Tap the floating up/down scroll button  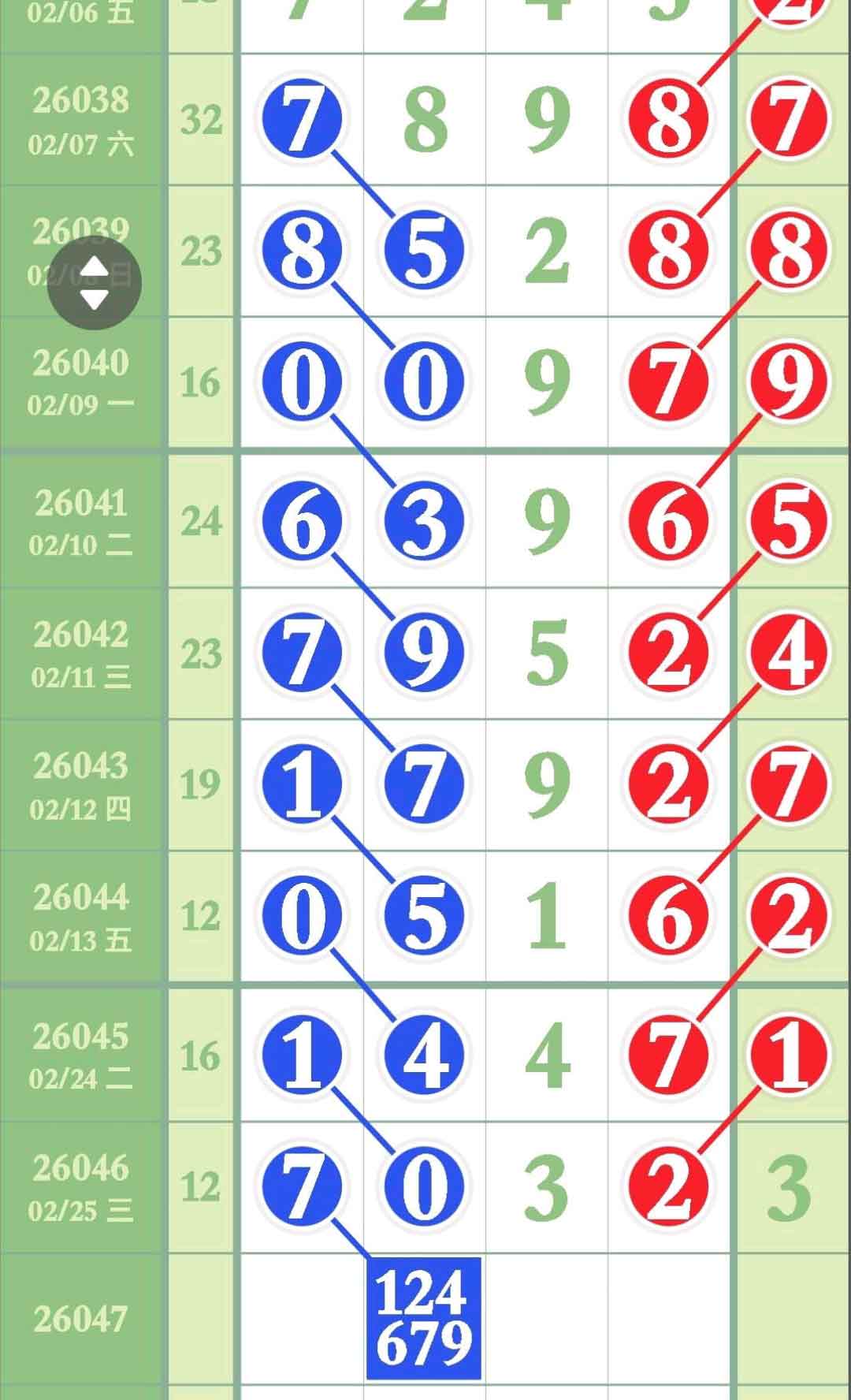[95, 282]
